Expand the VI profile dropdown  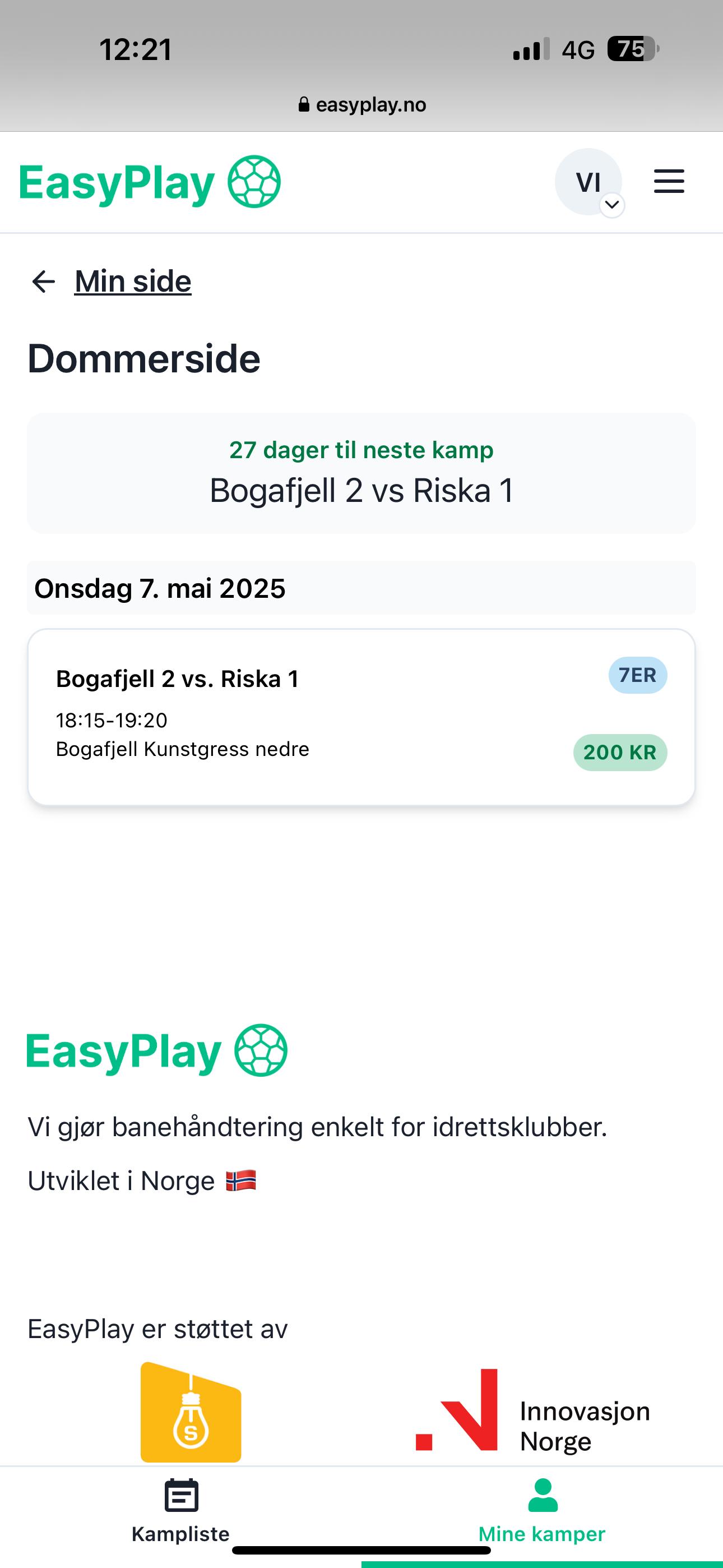pos(588,182)
